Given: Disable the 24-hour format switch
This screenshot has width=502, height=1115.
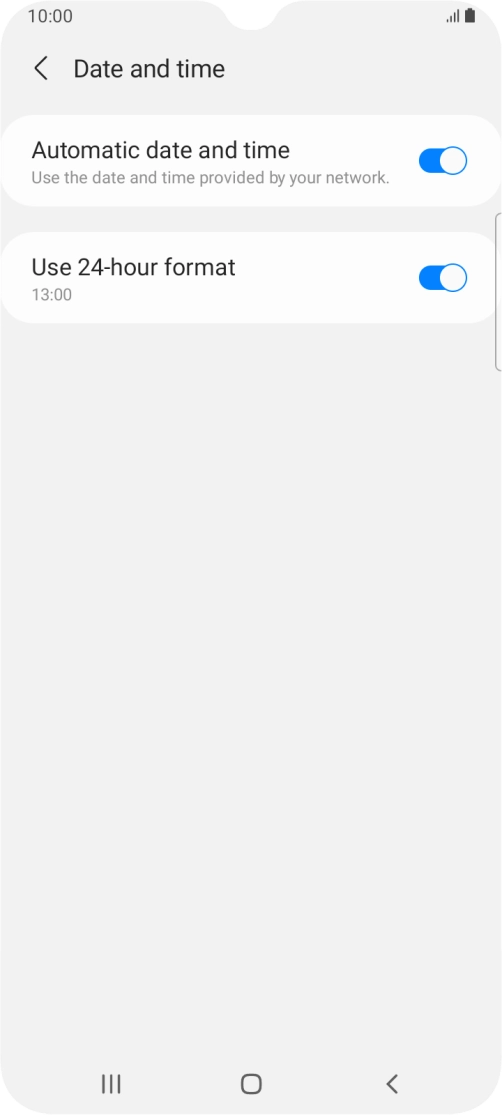Looking at the screenshot, I should (442, 277).
